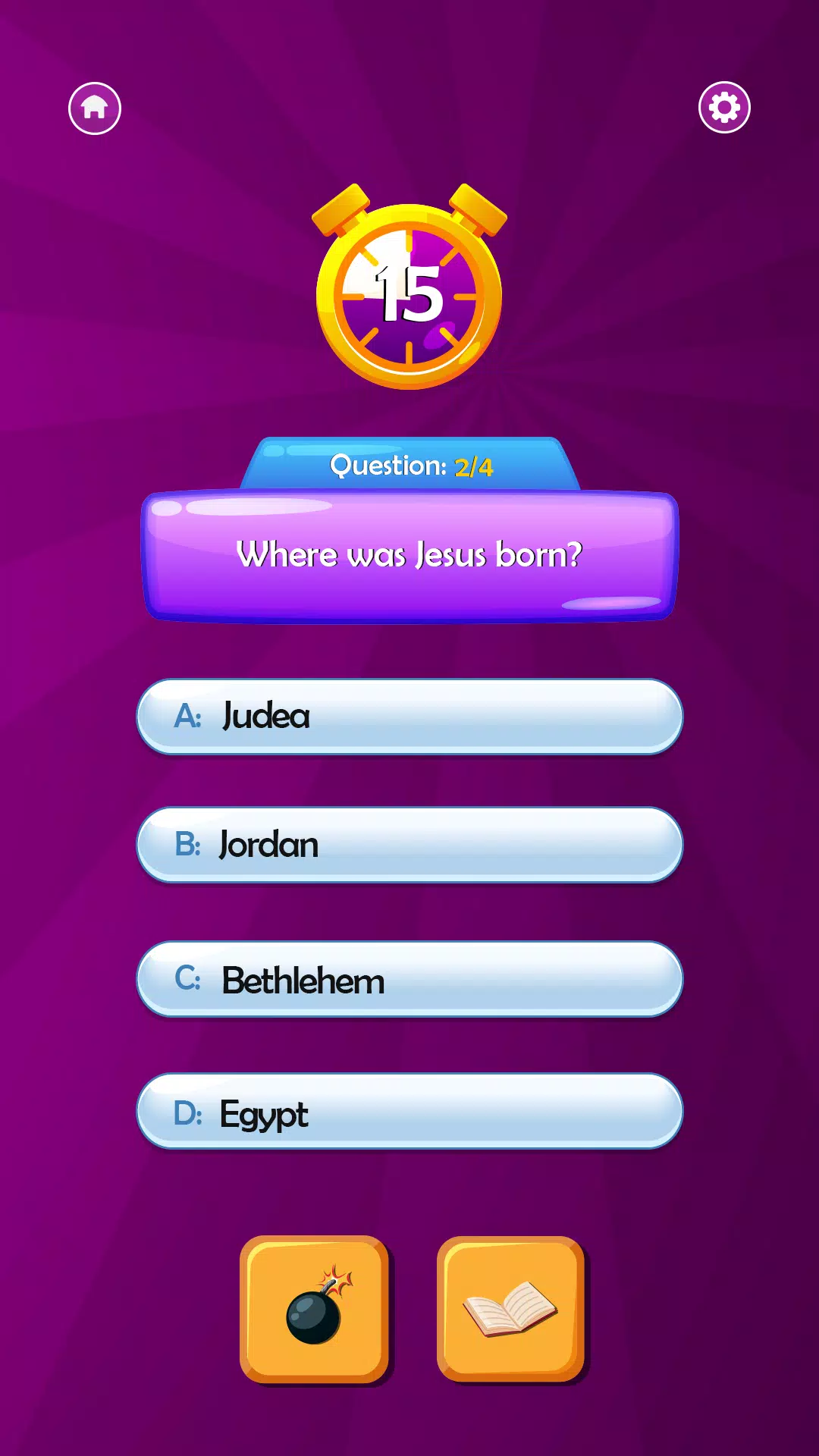Answer with D: Egypt

click(409, 1111)
